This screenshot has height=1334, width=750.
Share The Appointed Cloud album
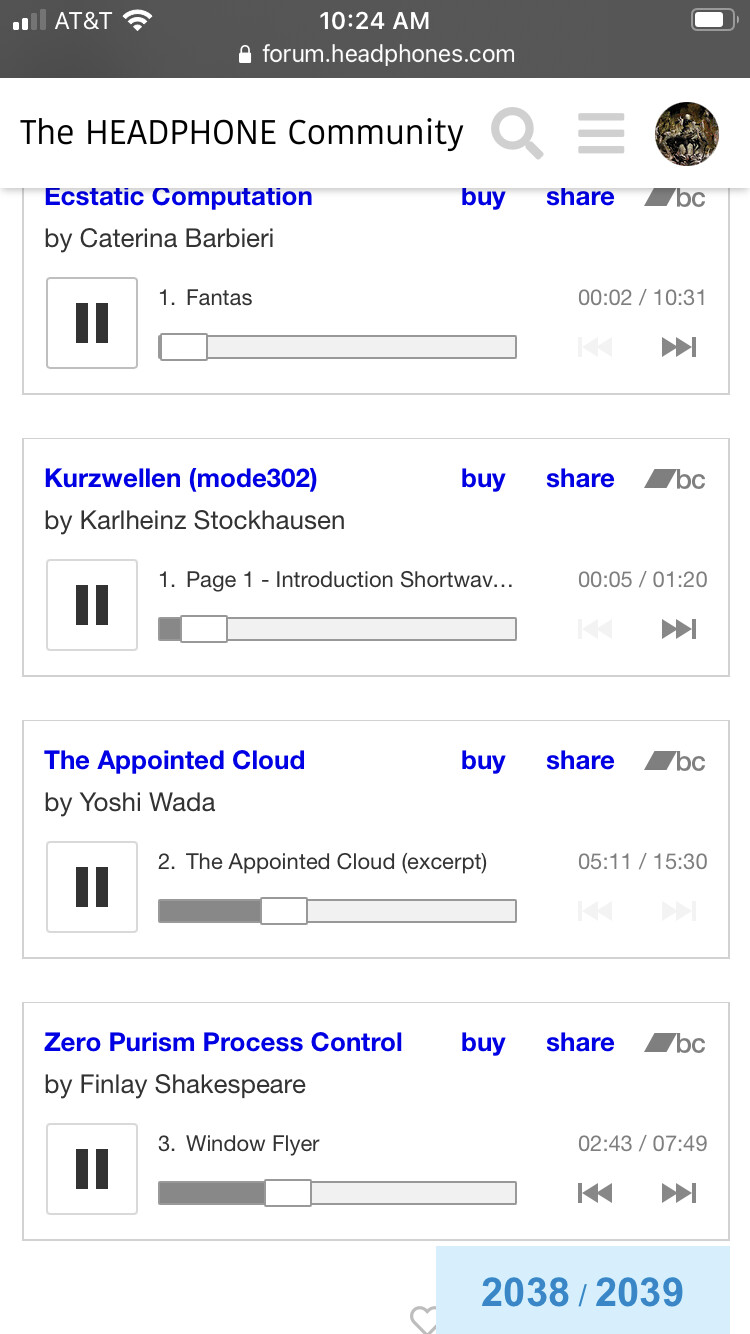tap(580, 761)
